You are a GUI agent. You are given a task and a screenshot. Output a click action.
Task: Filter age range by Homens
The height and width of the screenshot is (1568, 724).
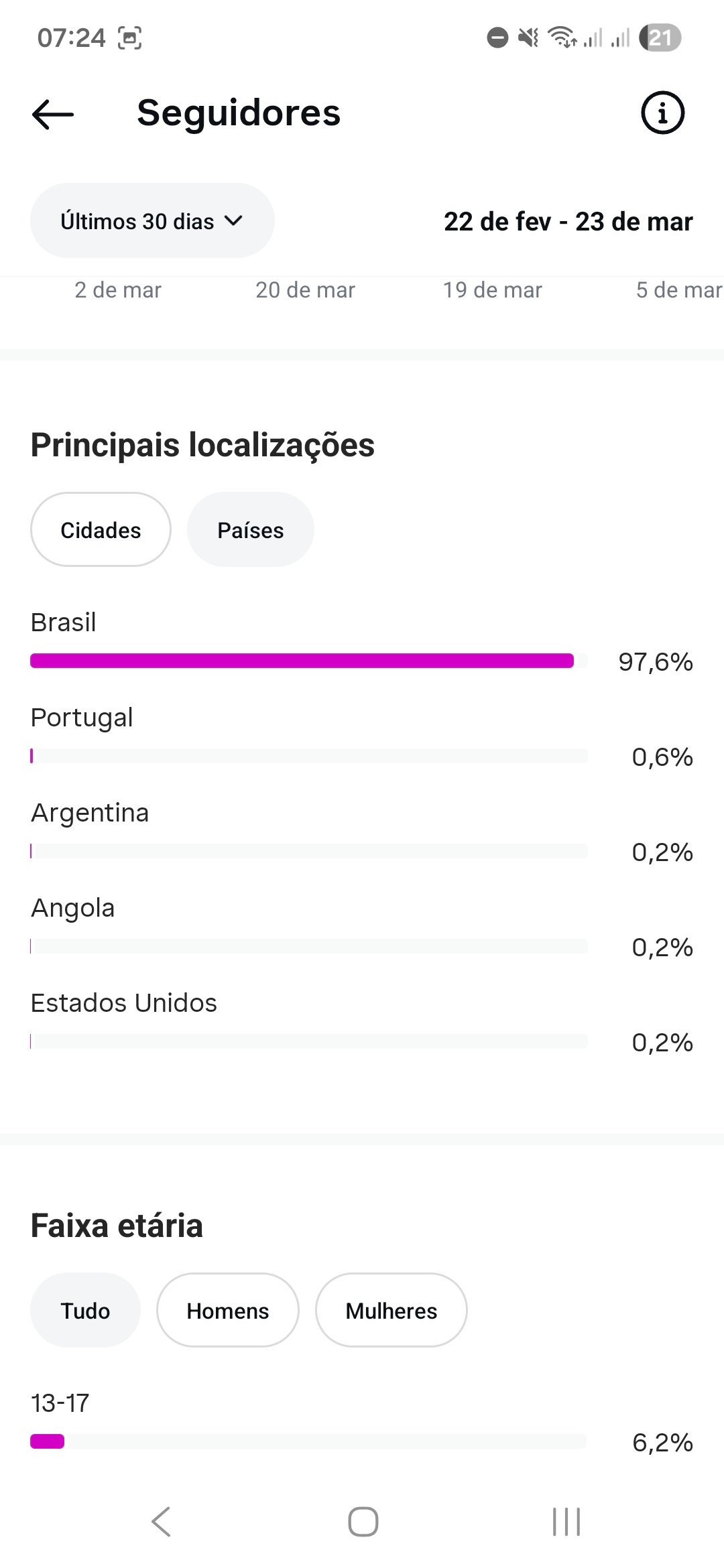[x=227, y=1311]
